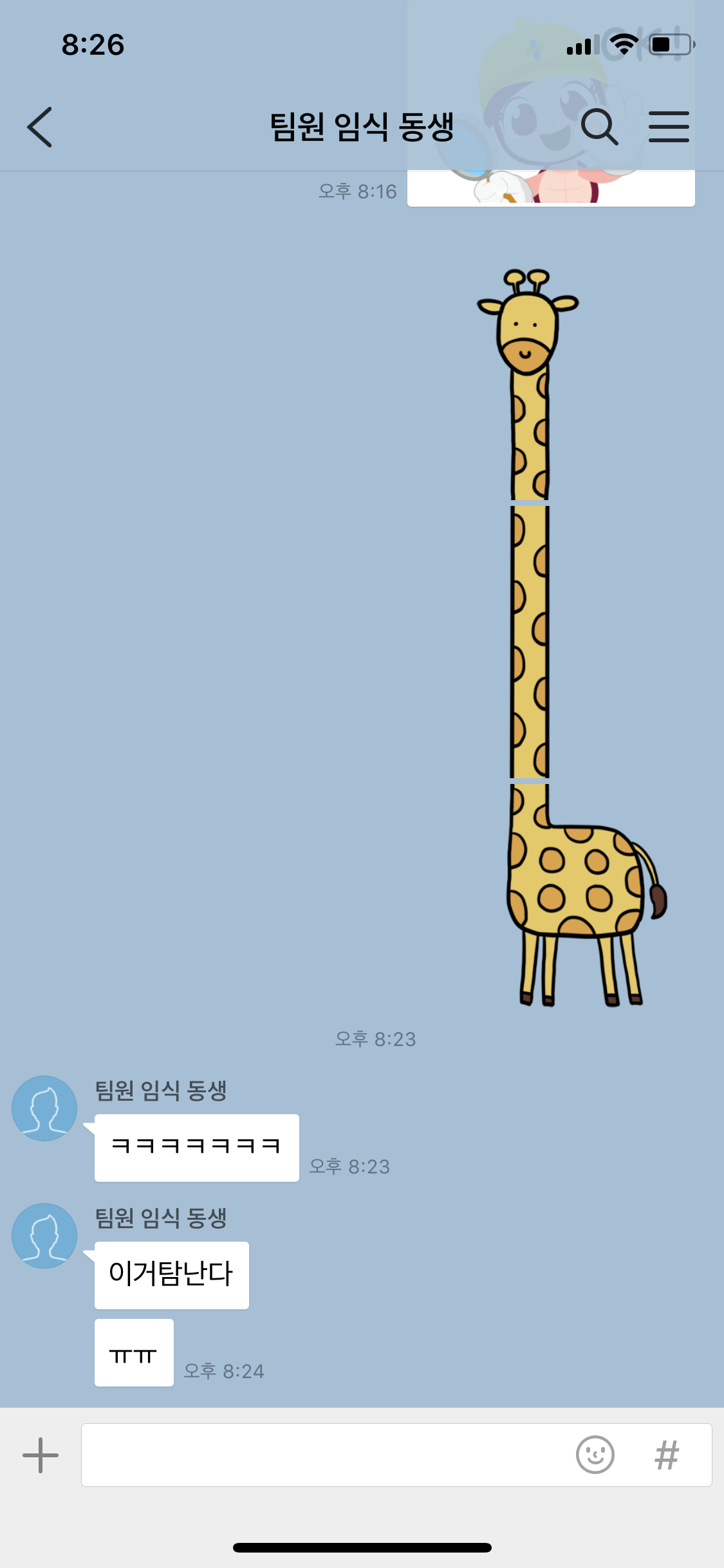
Task: View profile picture beside ㅋㅋㅋㅋㅋㅋㅋ message
Action: click(44, 1108)
